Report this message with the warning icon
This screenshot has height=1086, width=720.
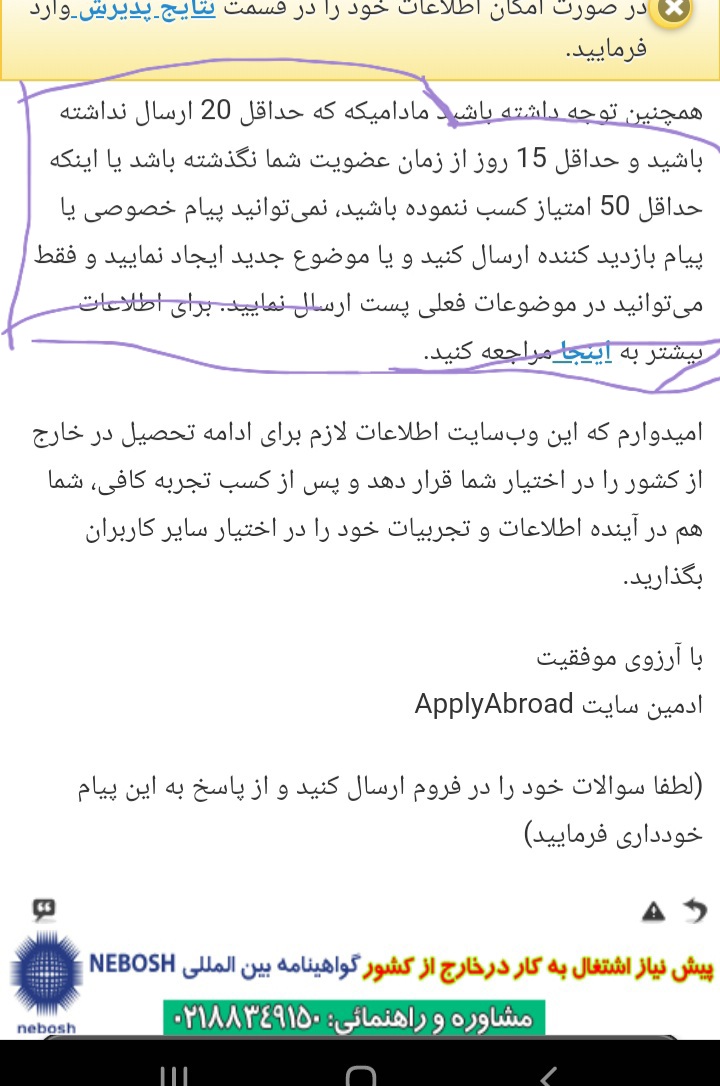click(653, 911)
